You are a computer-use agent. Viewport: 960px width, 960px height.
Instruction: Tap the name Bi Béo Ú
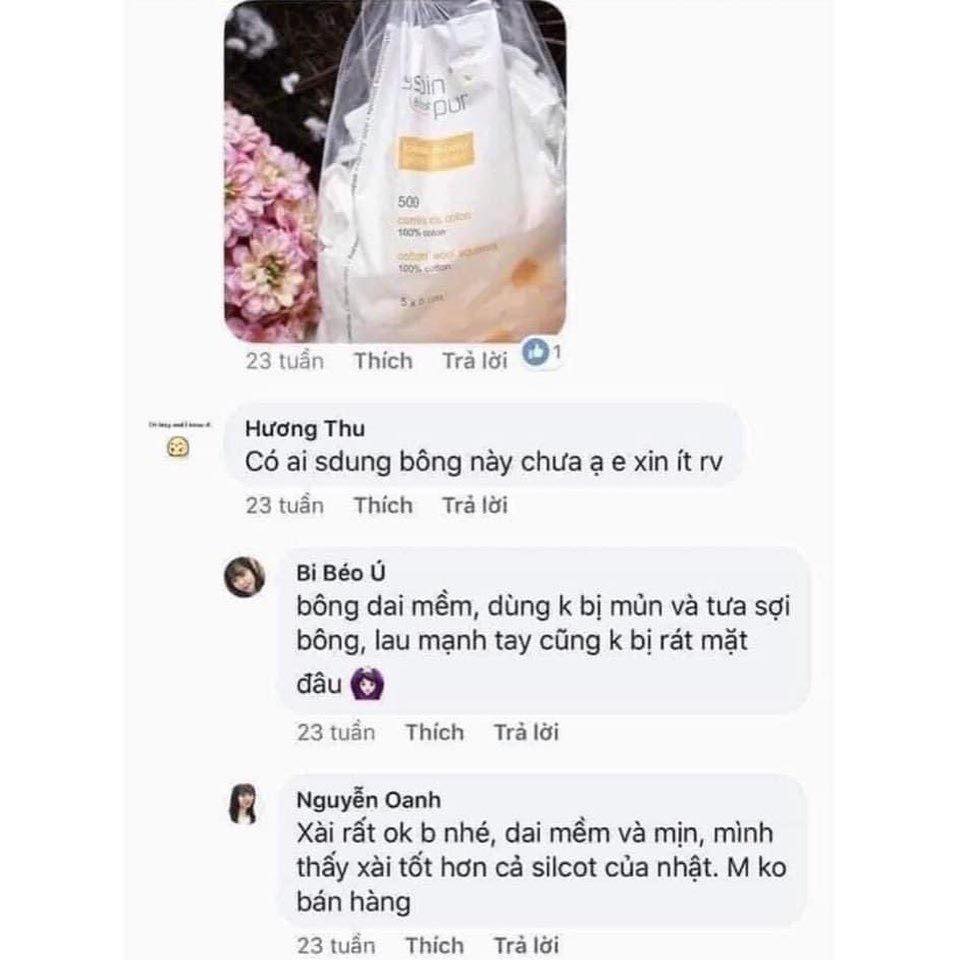(341, 573)
